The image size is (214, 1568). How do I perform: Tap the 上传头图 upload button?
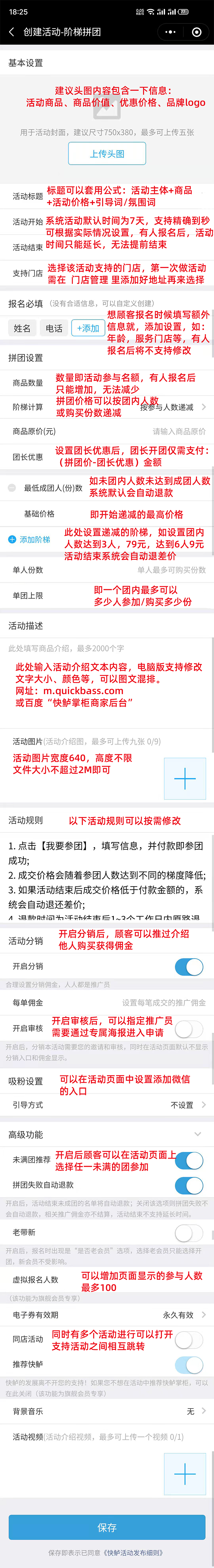click(x=107, y=153)
